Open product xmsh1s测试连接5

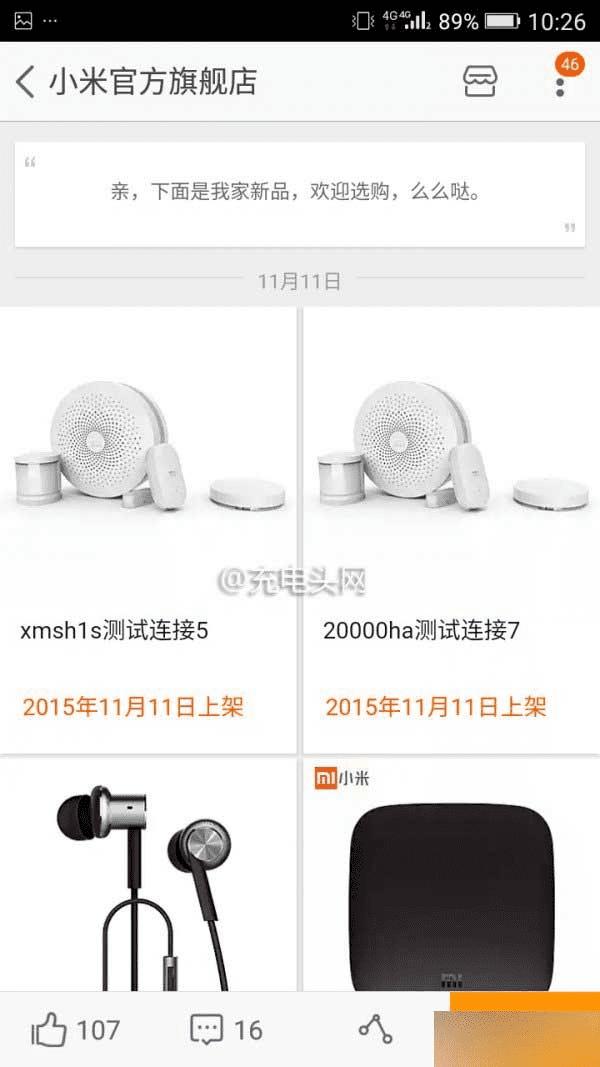pos(148,530)
